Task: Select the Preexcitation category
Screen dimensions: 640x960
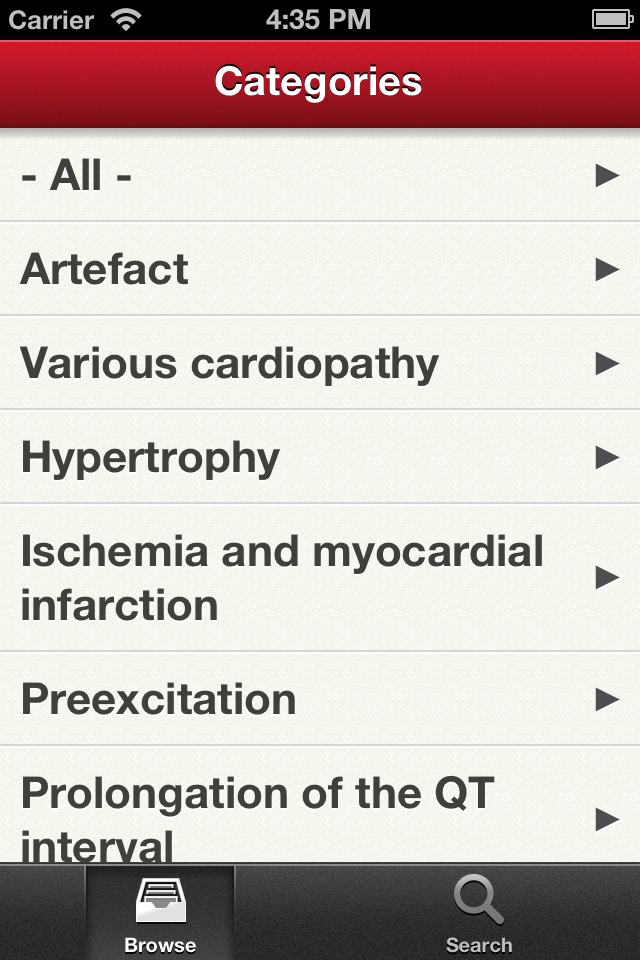Action: click(320, 699)
